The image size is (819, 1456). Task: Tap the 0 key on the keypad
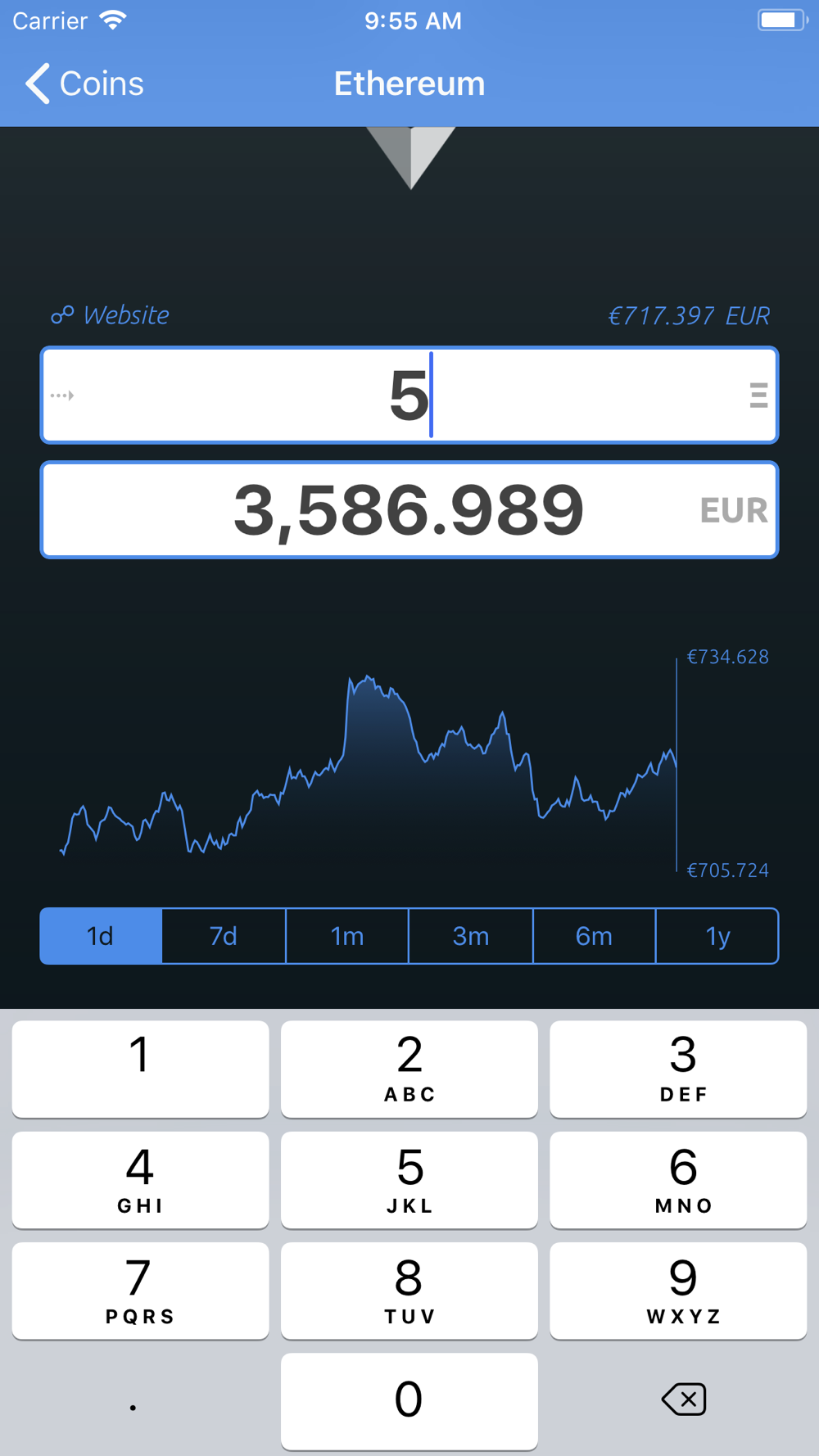[x=409, y=1399]
